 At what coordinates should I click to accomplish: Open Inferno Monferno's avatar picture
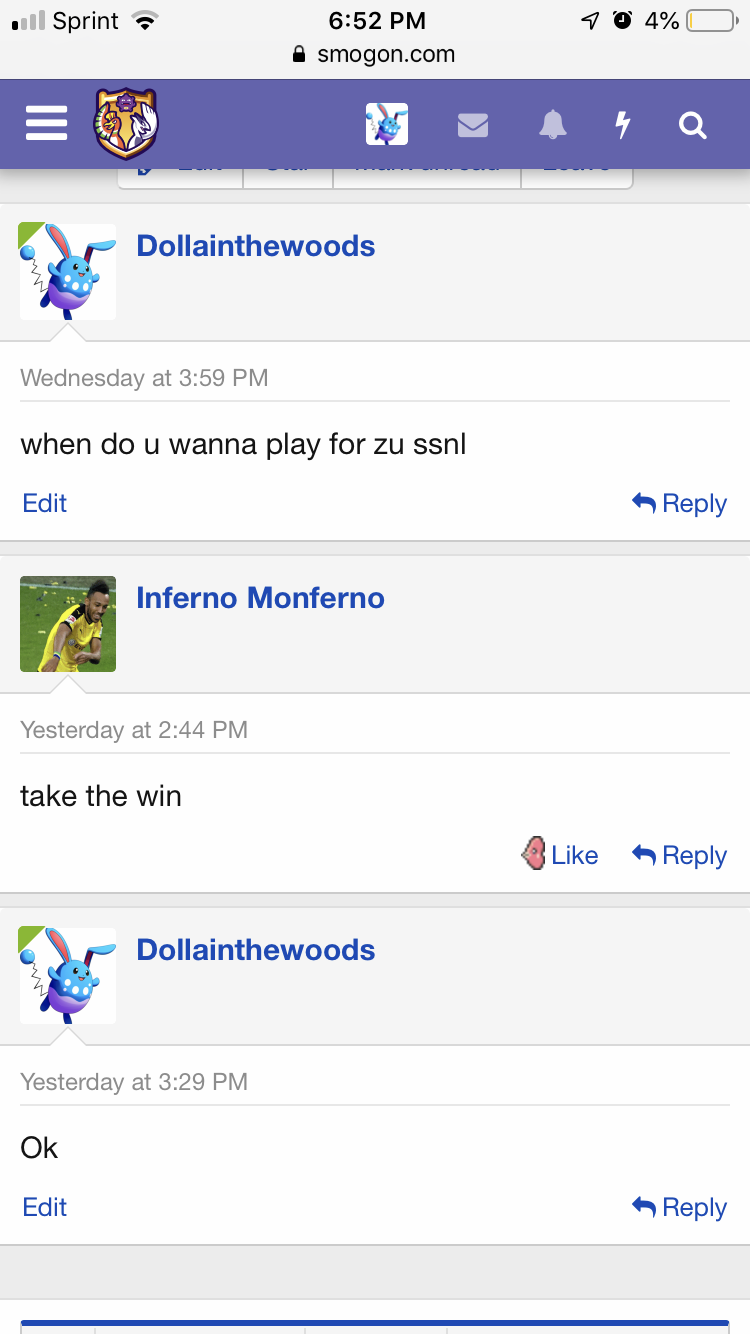[68, 624]
